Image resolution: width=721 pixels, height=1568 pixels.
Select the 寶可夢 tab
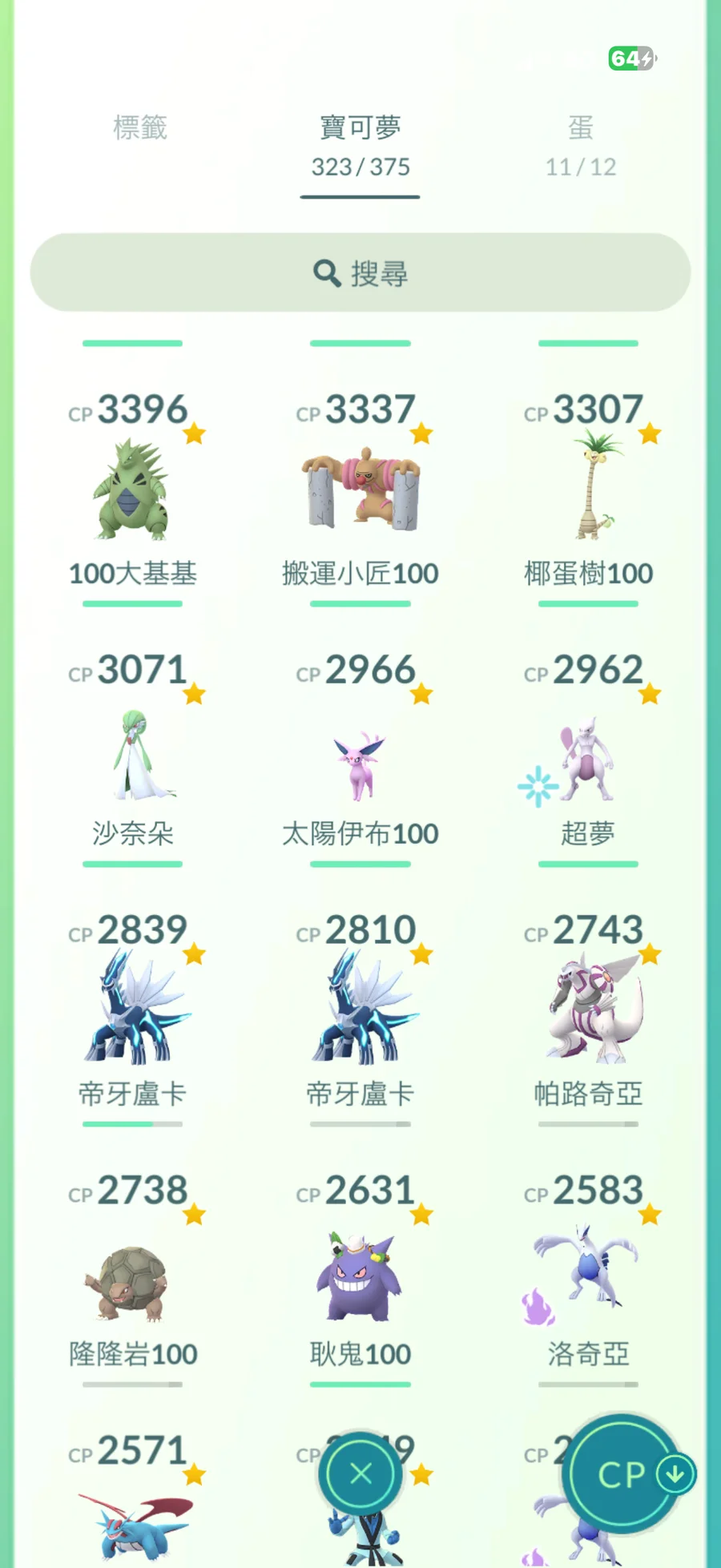click(x=360, y=146)
